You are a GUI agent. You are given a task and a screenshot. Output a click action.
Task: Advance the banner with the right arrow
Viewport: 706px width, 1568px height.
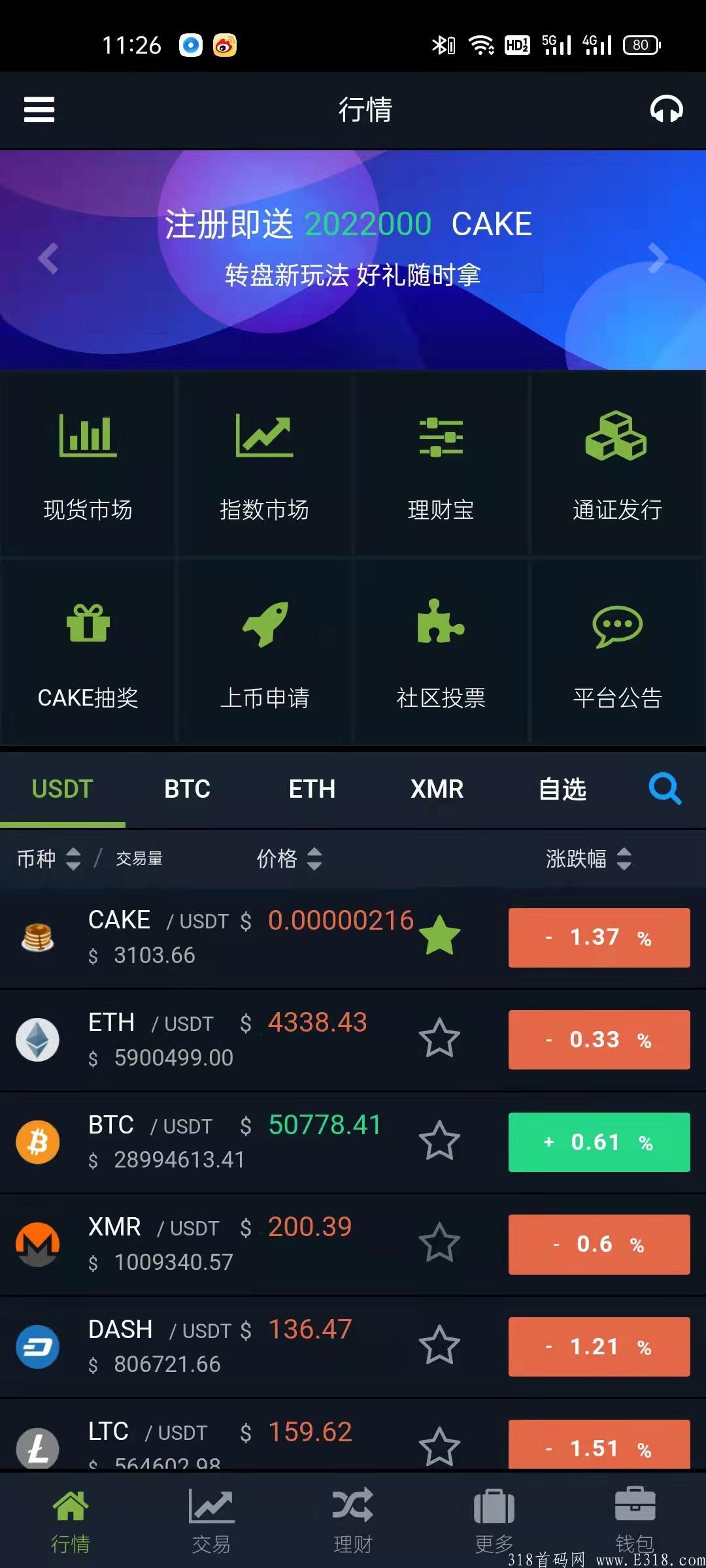[x=658, y=257]
